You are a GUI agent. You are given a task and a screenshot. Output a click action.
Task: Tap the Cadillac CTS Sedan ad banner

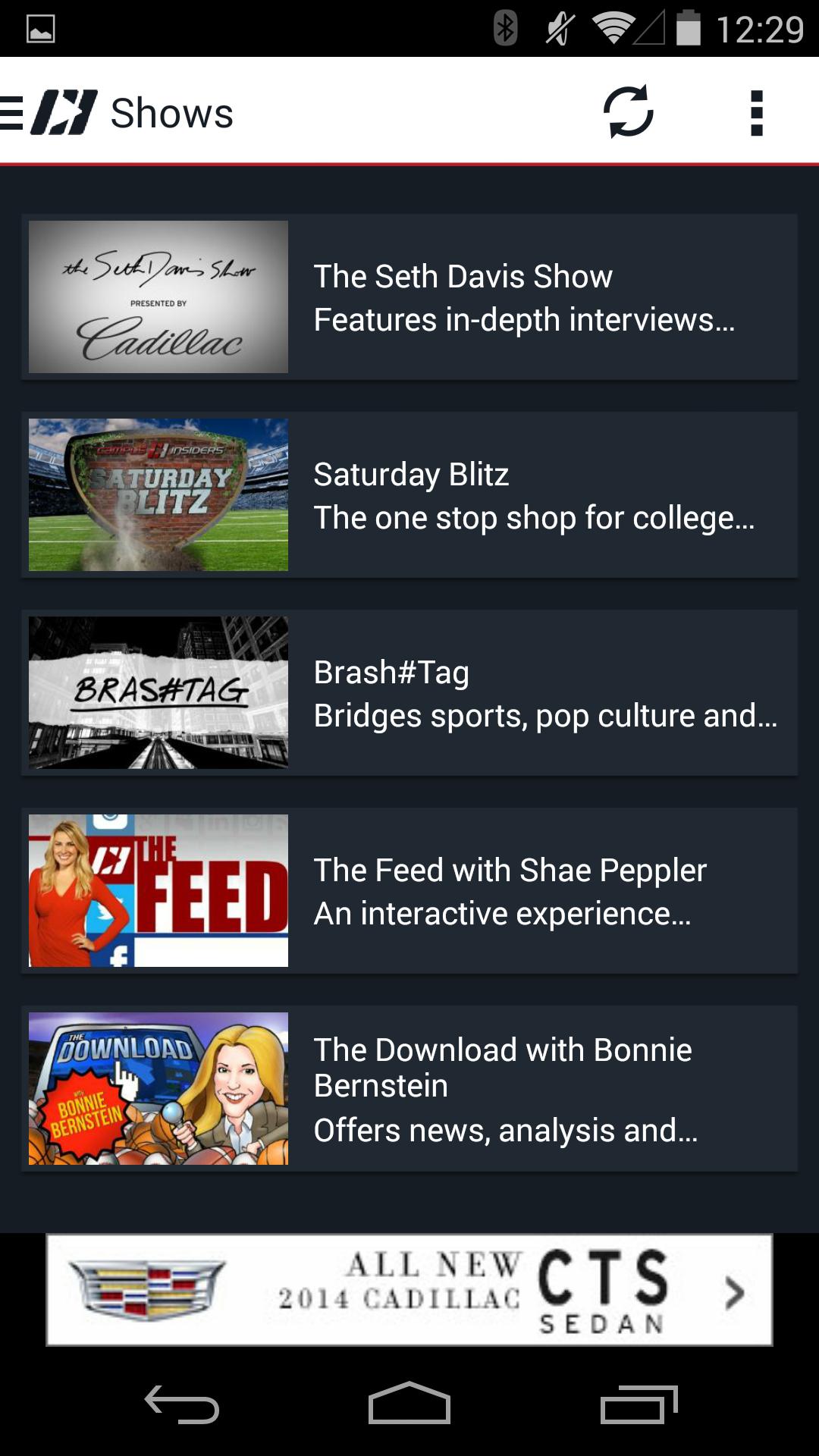[409, 1290]
